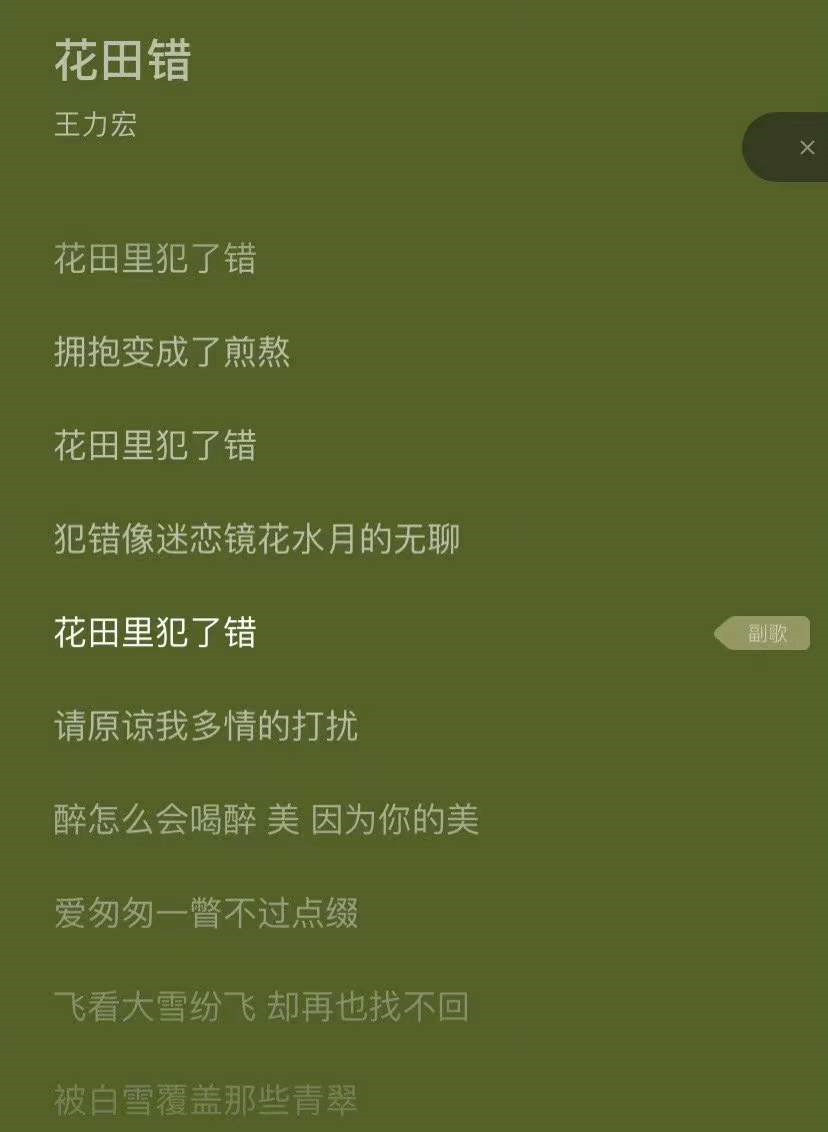828x1132 pixels.
Task: Click lyric 爱匆匆一瞥不过点缀
Action: tap(206, 913)
